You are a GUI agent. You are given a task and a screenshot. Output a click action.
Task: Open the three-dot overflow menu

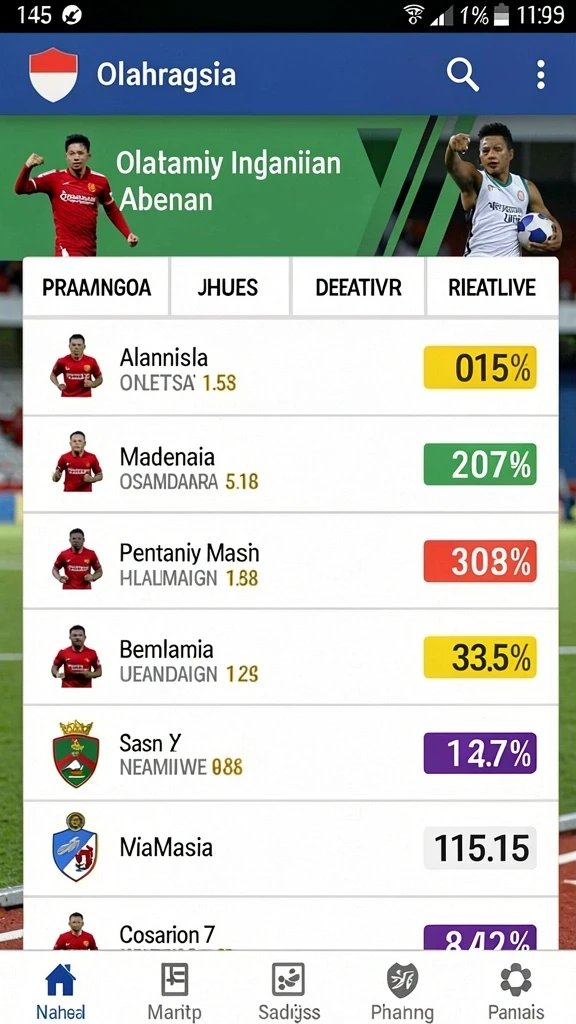(540, 74)
